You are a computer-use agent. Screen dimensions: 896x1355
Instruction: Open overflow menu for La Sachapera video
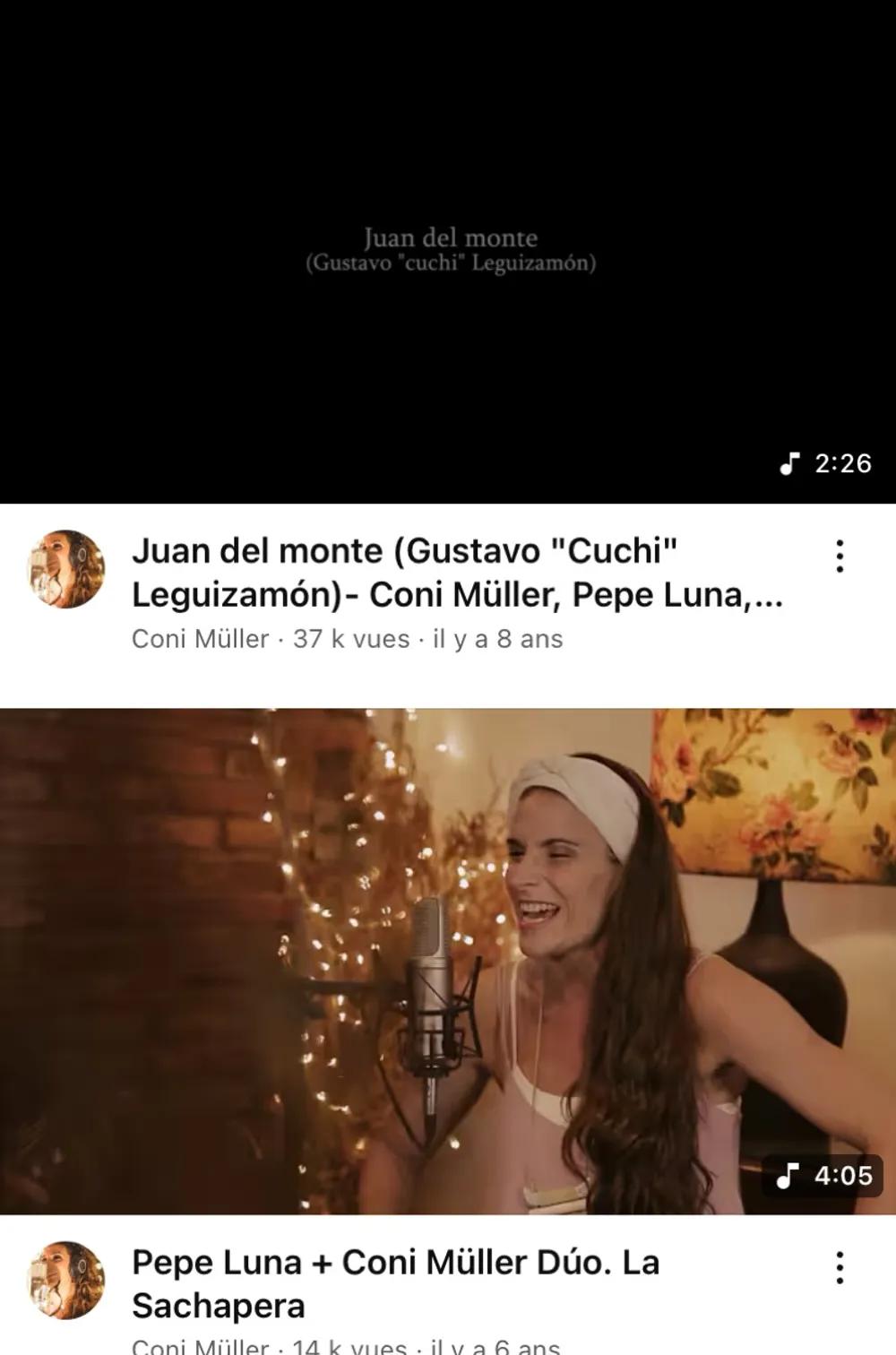point(839,1267)
